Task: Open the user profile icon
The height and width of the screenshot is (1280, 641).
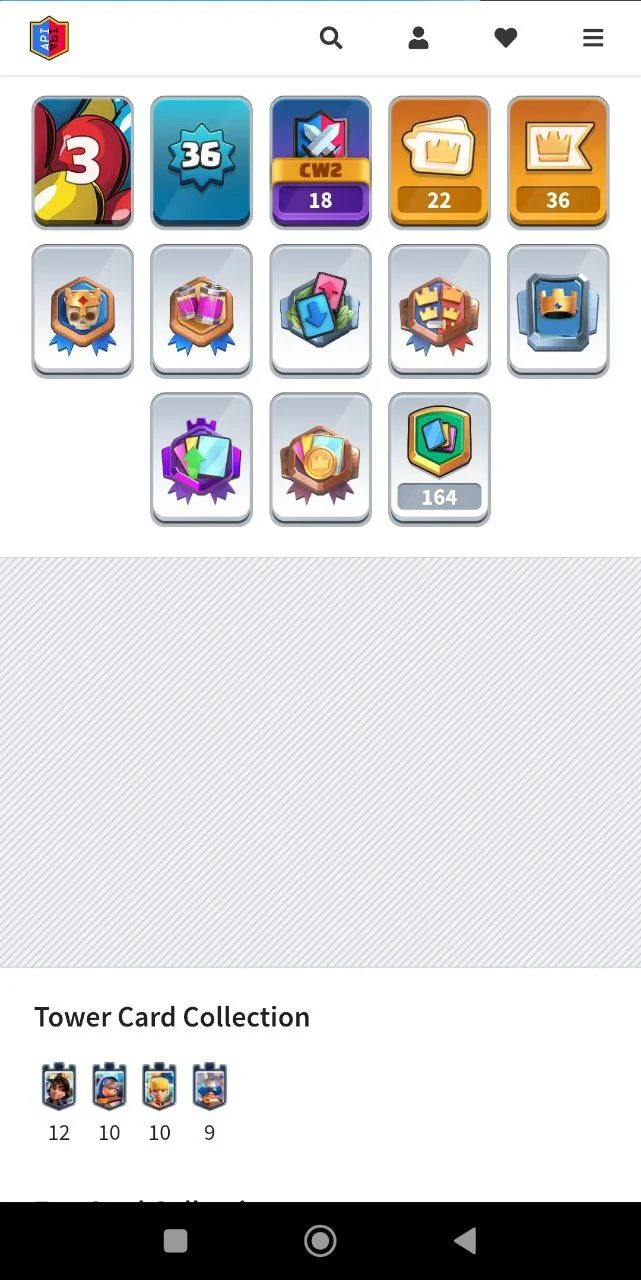Action: point(419,38)
